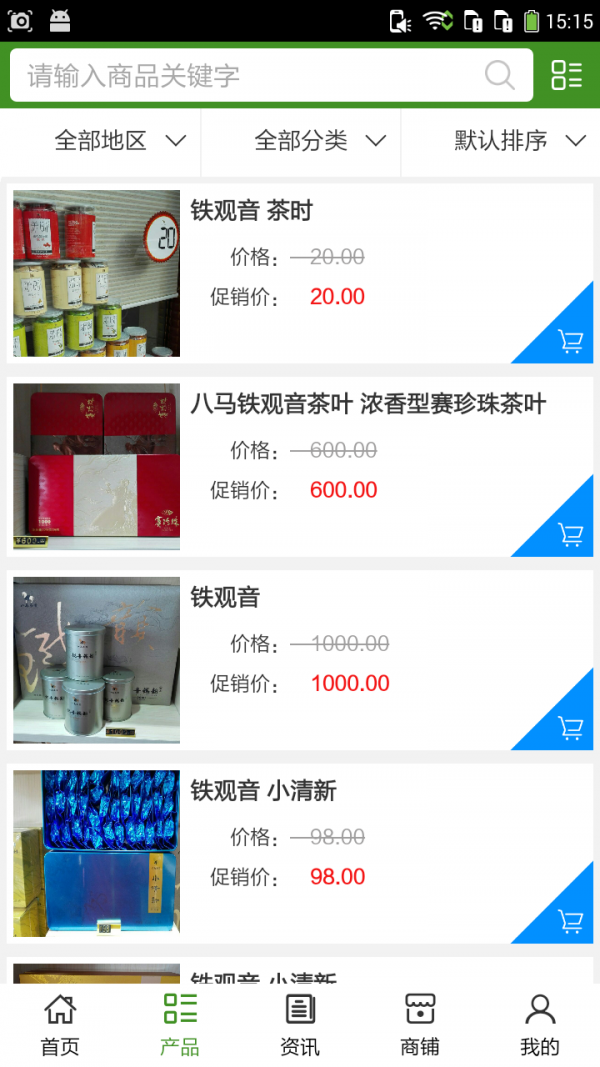This screenshot has width=600, height=1067.
Task: Tap the magnifier search icon
Action: [x=499, y=75]
